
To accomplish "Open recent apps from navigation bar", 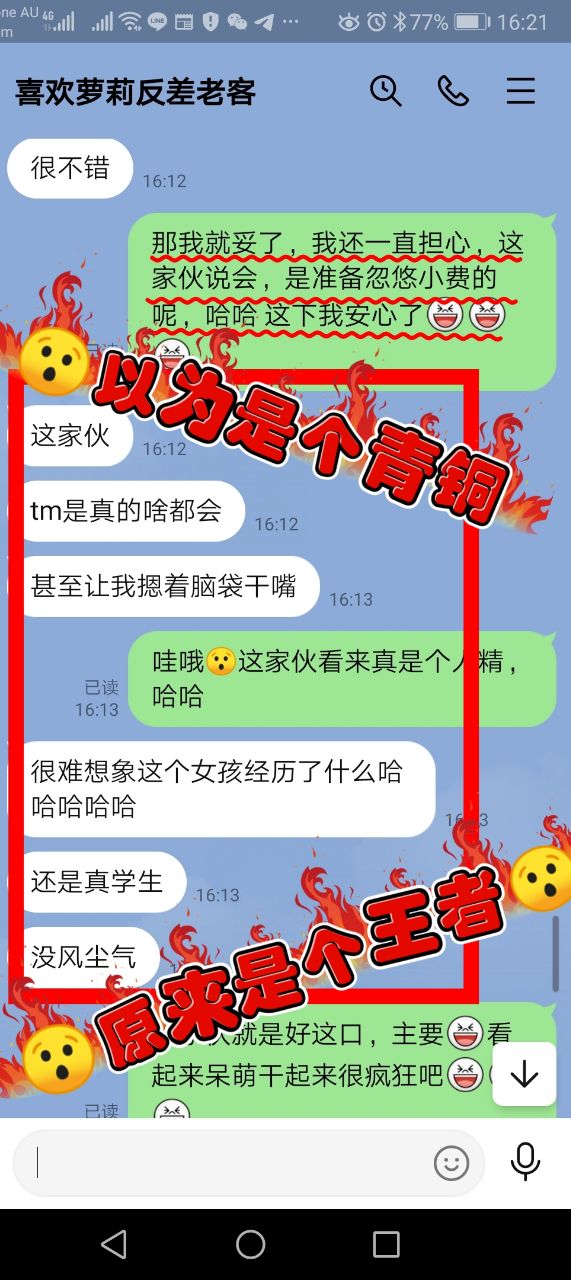I will pyautogui.click(x=386, y=1244).
